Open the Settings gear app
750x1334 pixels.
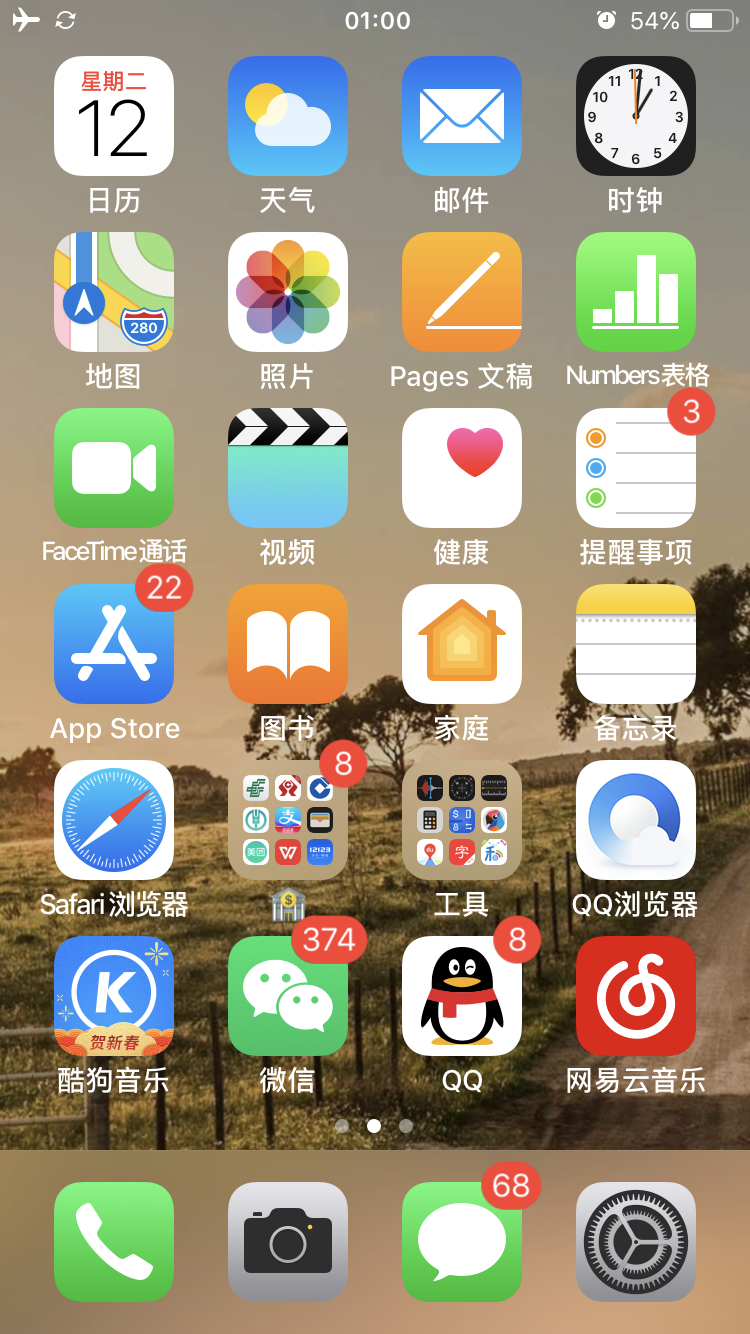[x=635, y=1241]
